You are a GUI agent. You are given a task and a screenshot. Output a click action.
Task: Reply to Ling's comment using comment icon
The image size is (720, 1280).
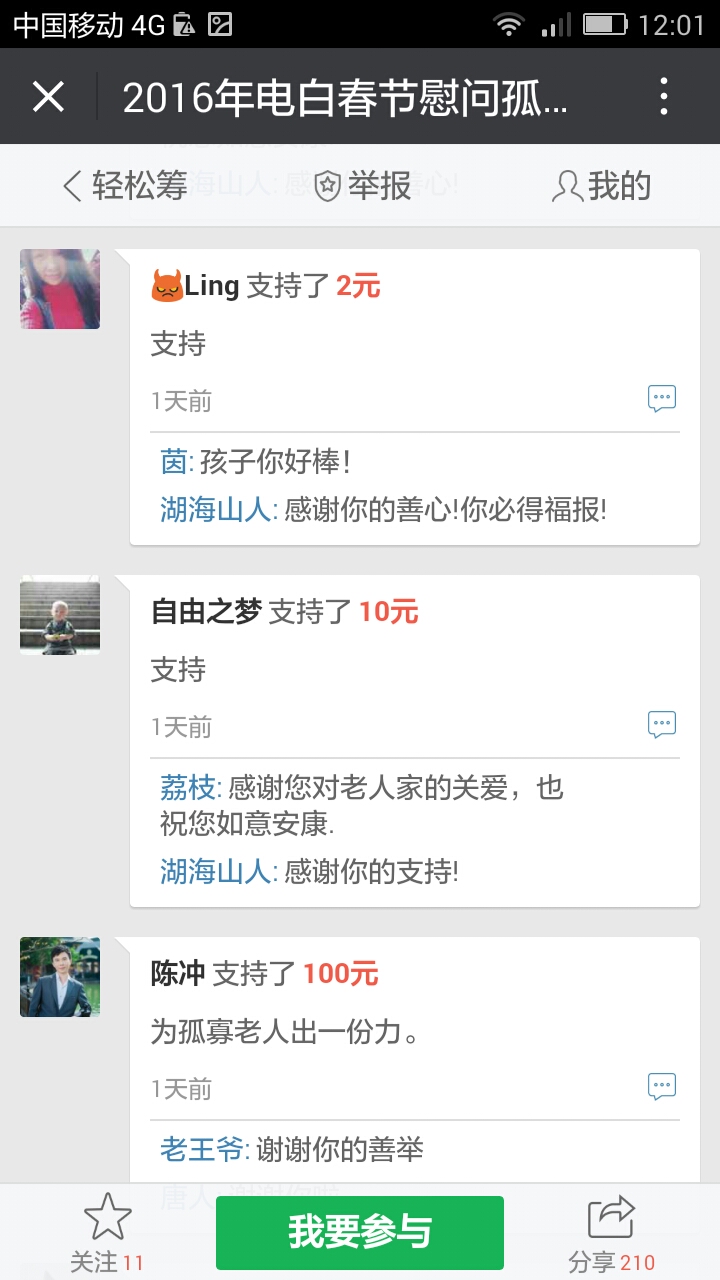[x=662, y=399]
